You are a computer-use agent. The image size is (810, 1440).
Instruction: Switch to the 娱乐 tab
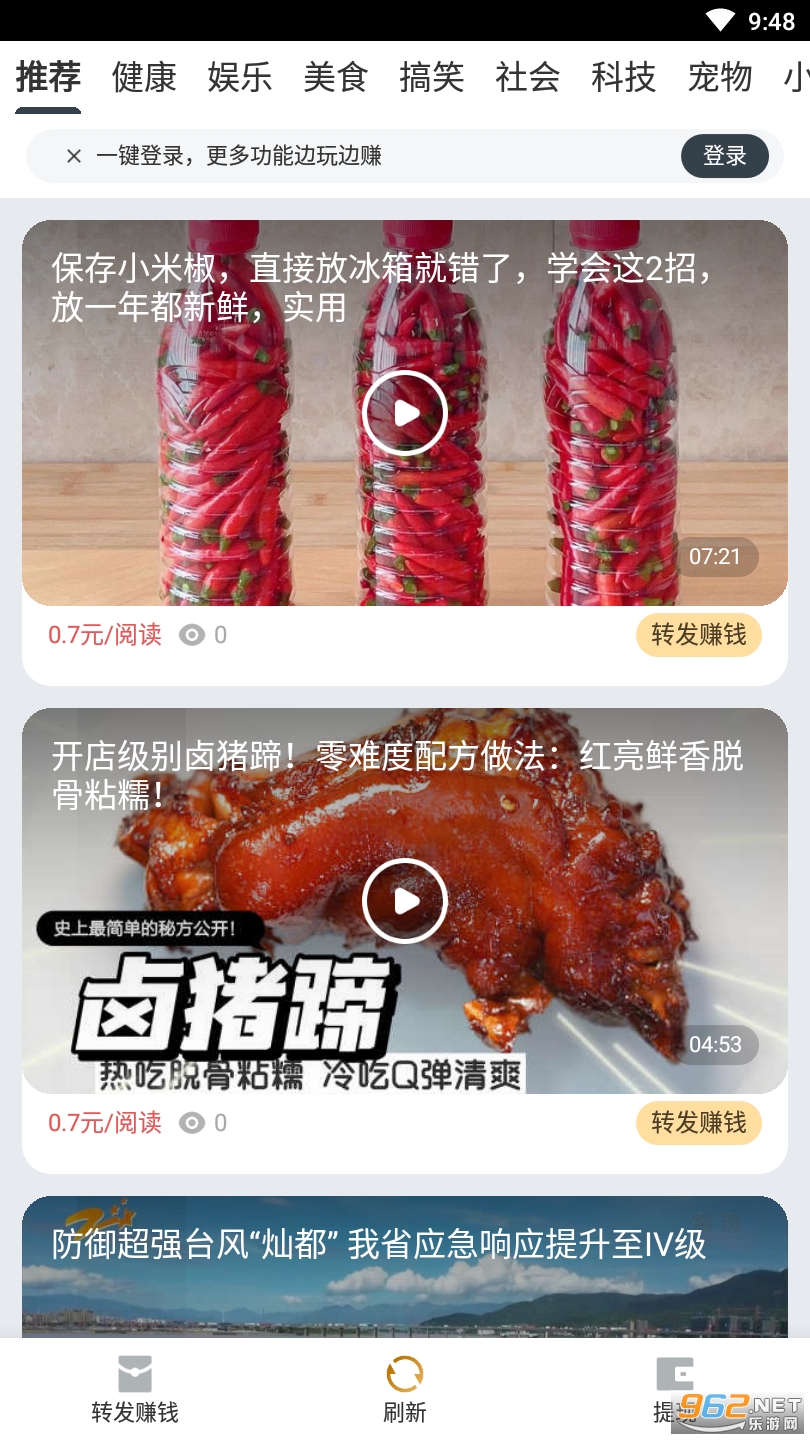(240, 77)
